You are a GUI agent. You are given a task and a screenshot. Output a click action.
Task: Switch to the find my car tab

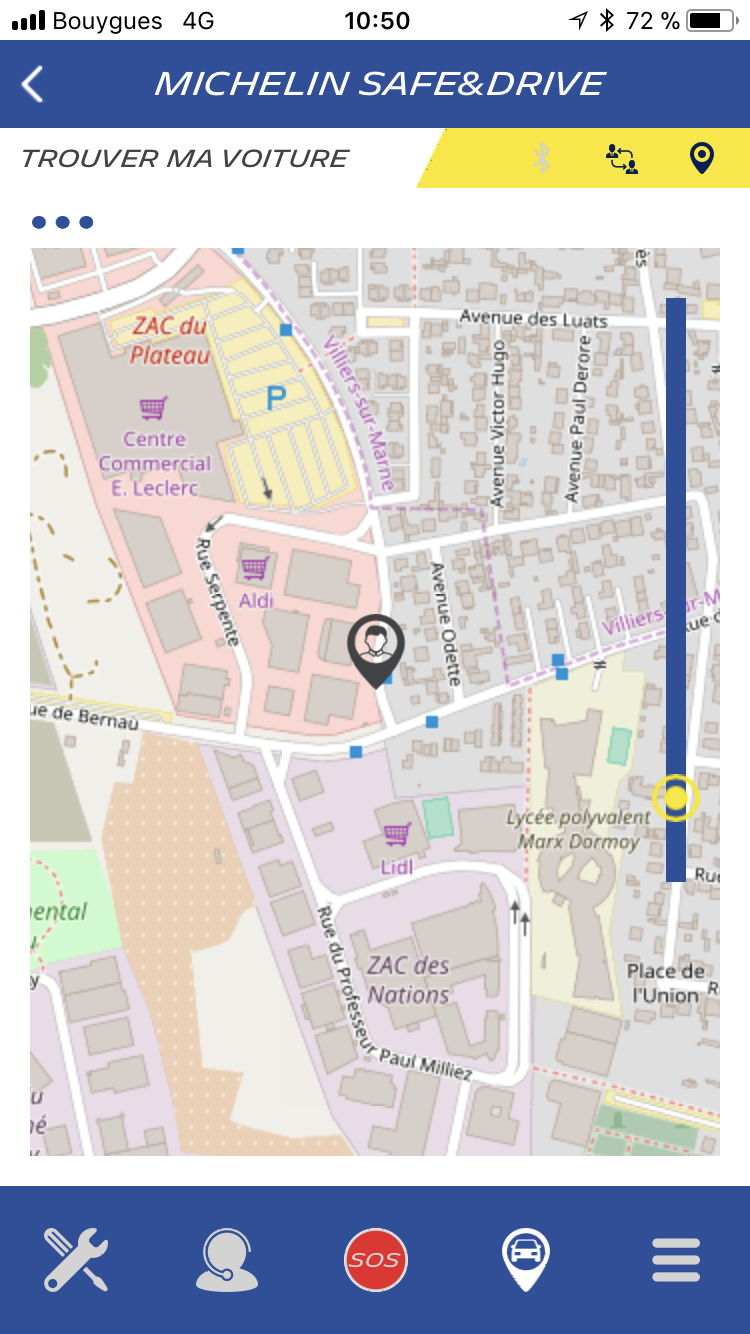click(525, 1259)
